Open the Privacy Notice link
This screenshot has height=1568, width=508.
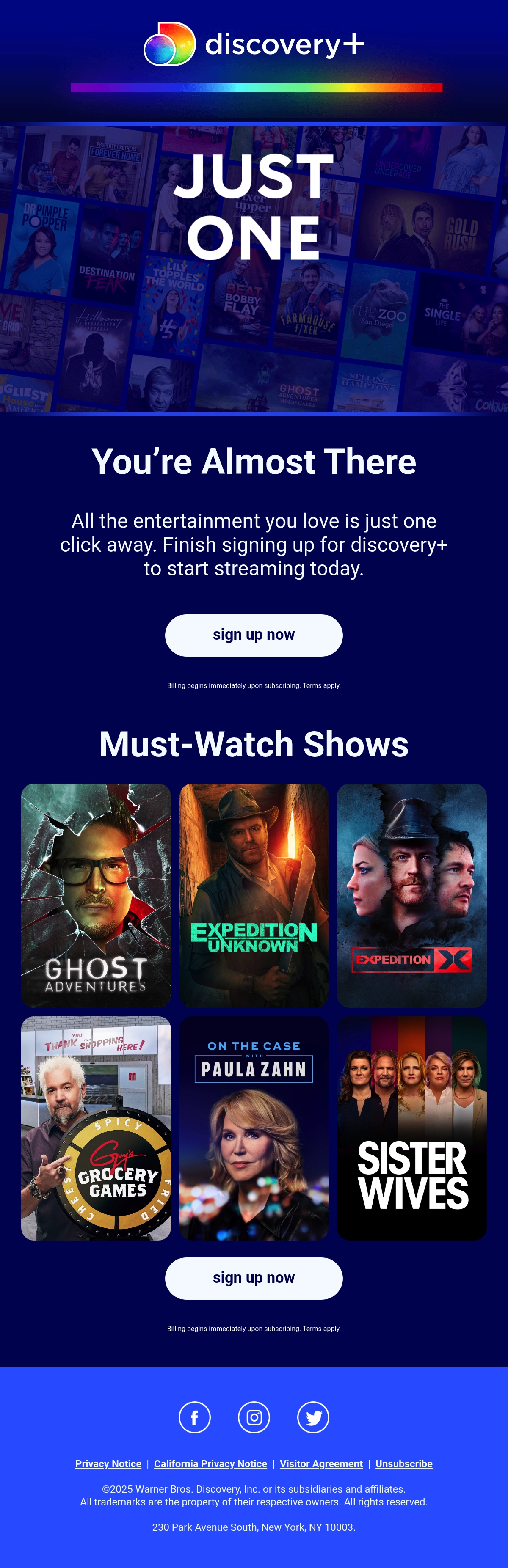coord(108,1464)
